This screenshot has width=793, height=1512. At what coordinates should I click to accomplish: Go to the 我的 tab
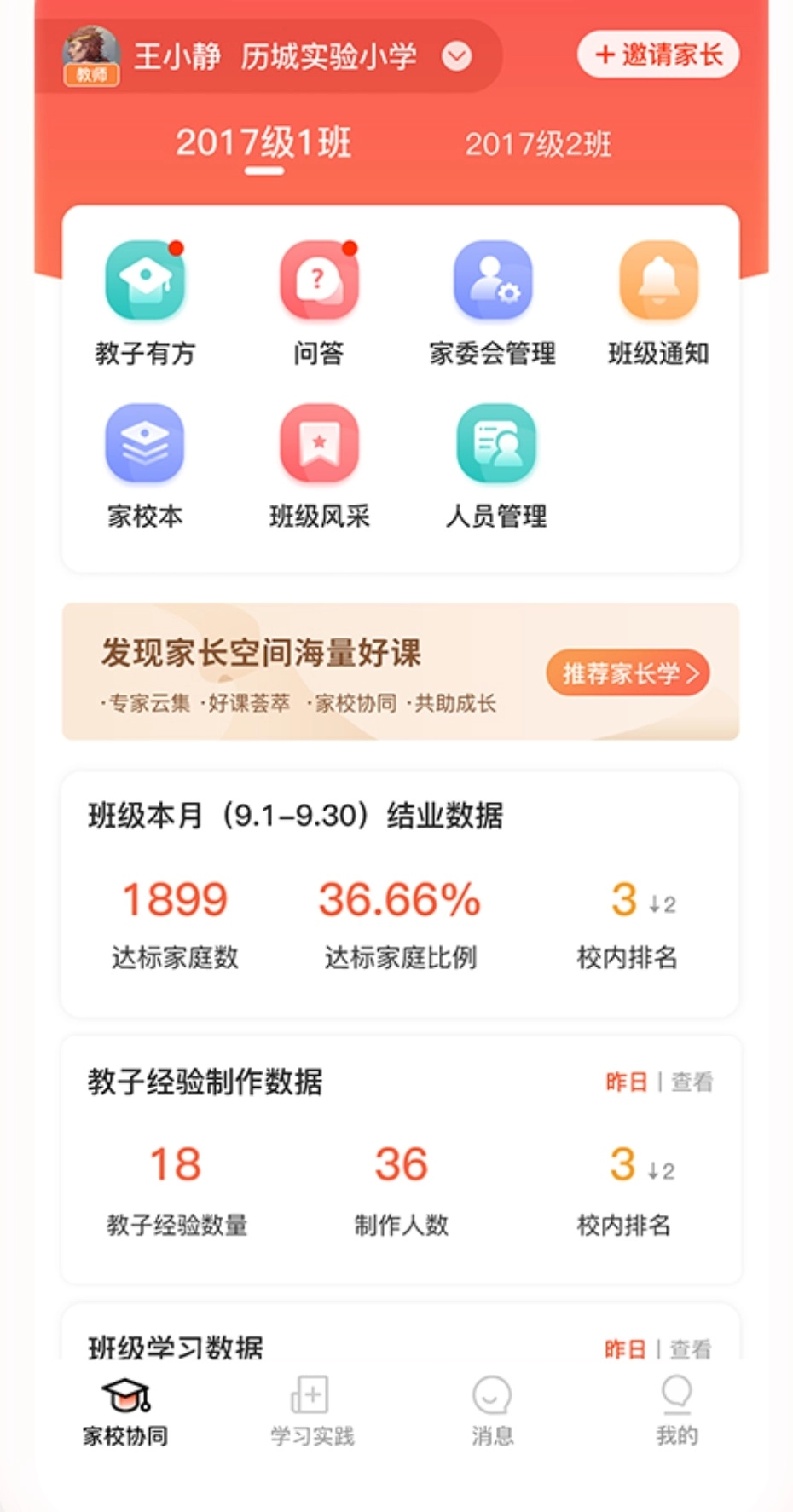click(x=676, y=1411)
